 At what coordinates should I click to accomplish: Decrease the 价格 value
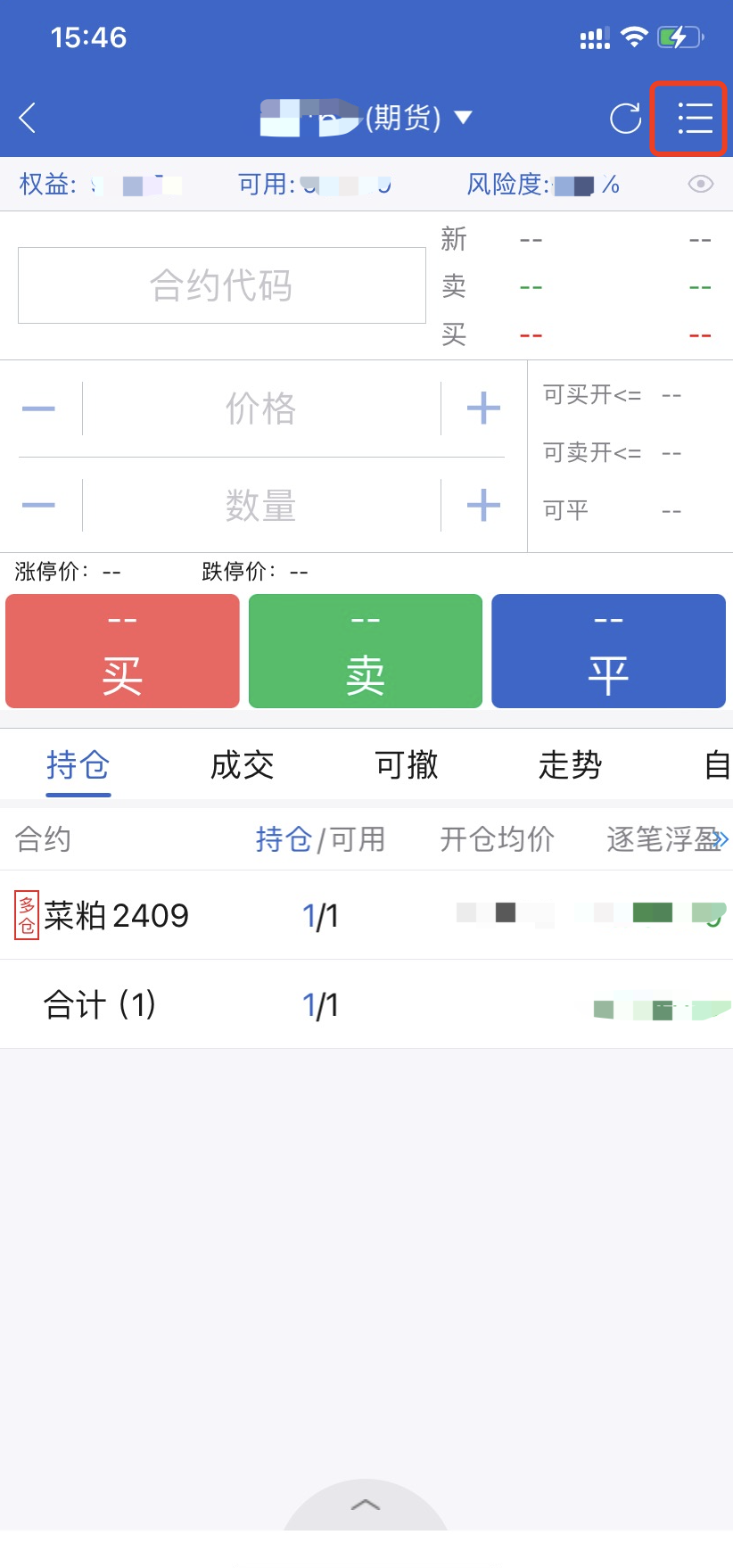pos(39,409)
